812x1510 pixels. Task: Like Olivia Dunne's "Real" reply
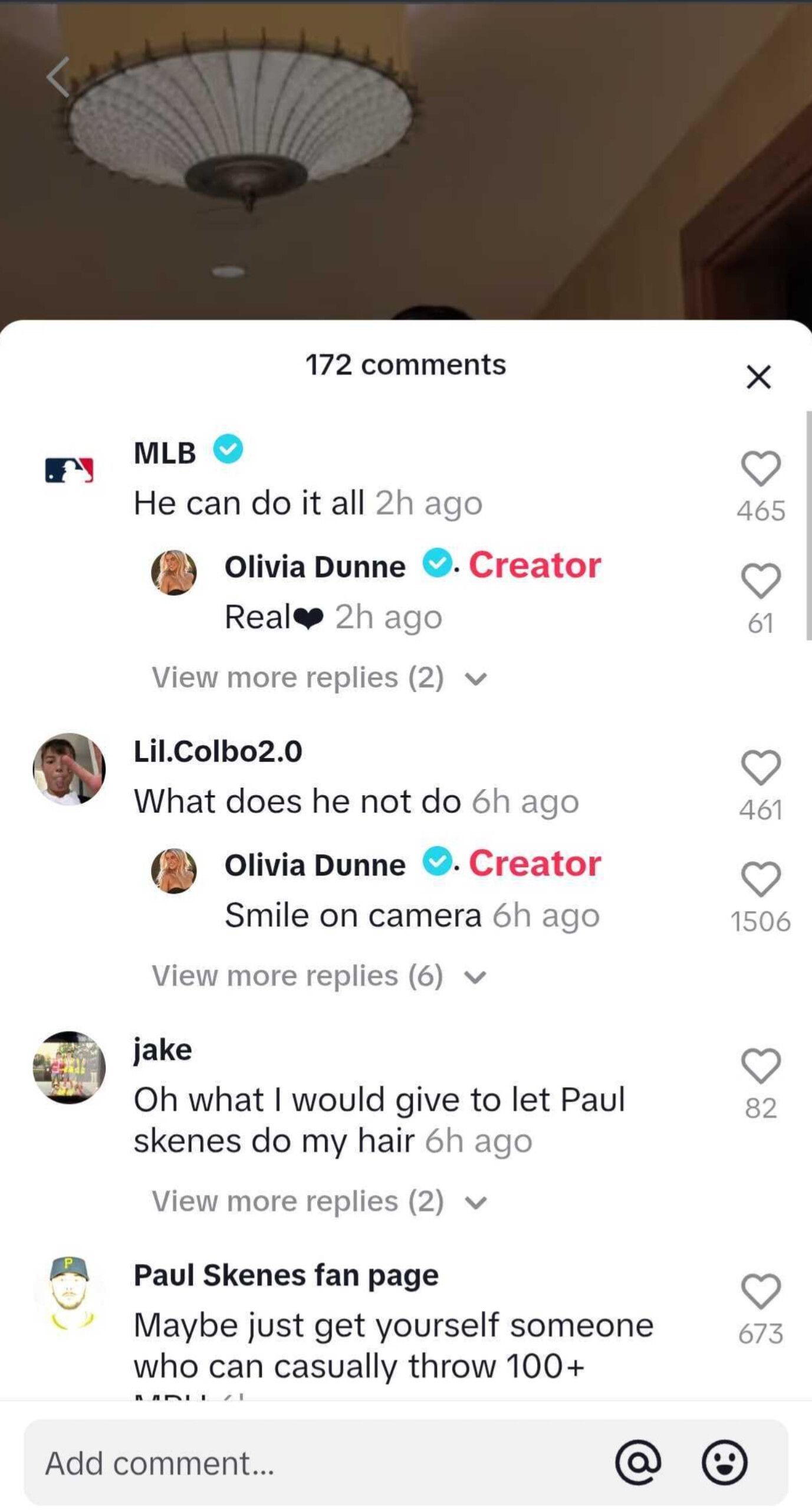click(760, 581)
